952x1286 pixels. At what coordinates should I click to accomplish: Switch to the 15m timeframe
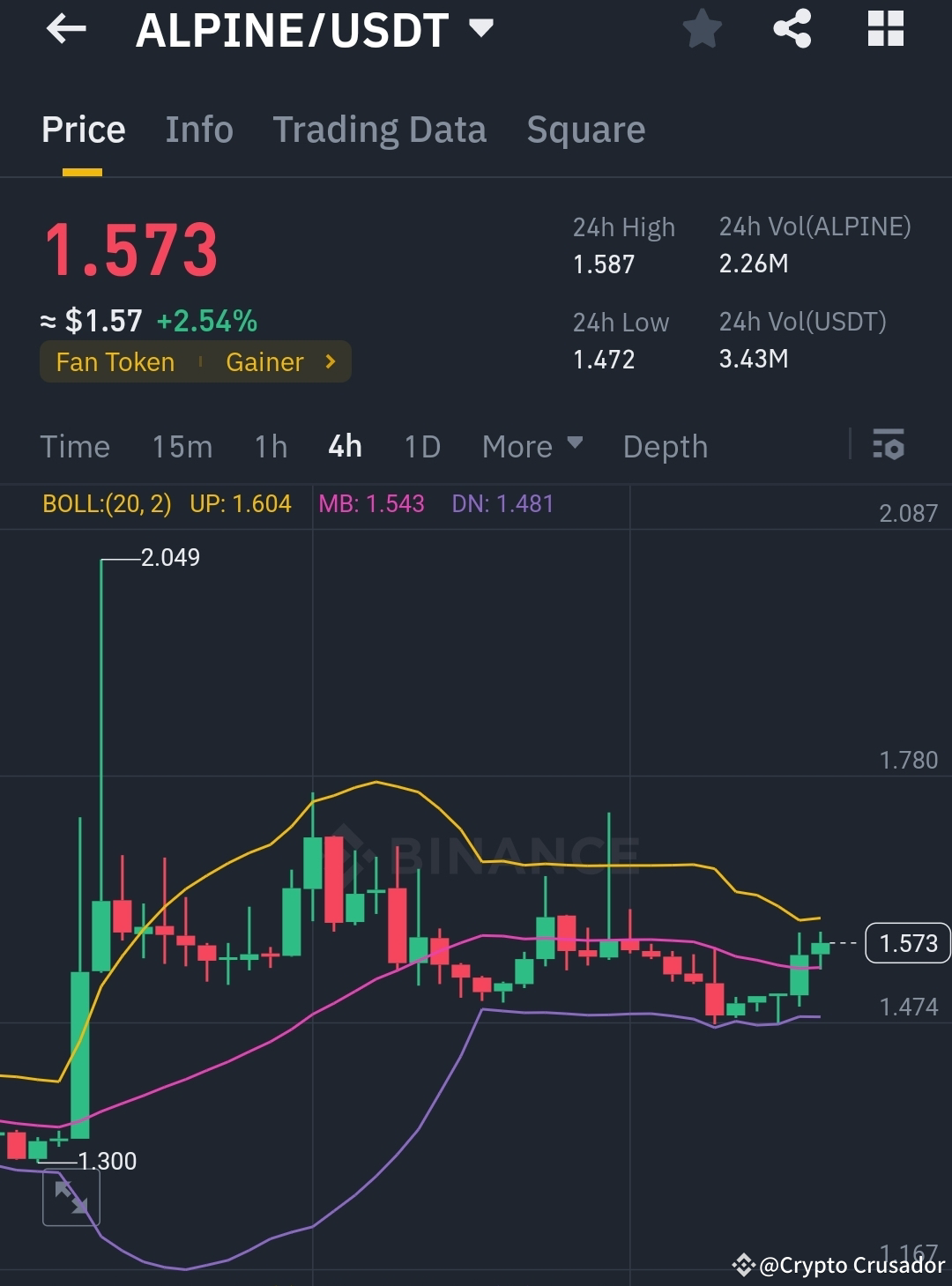click(182, 446)
